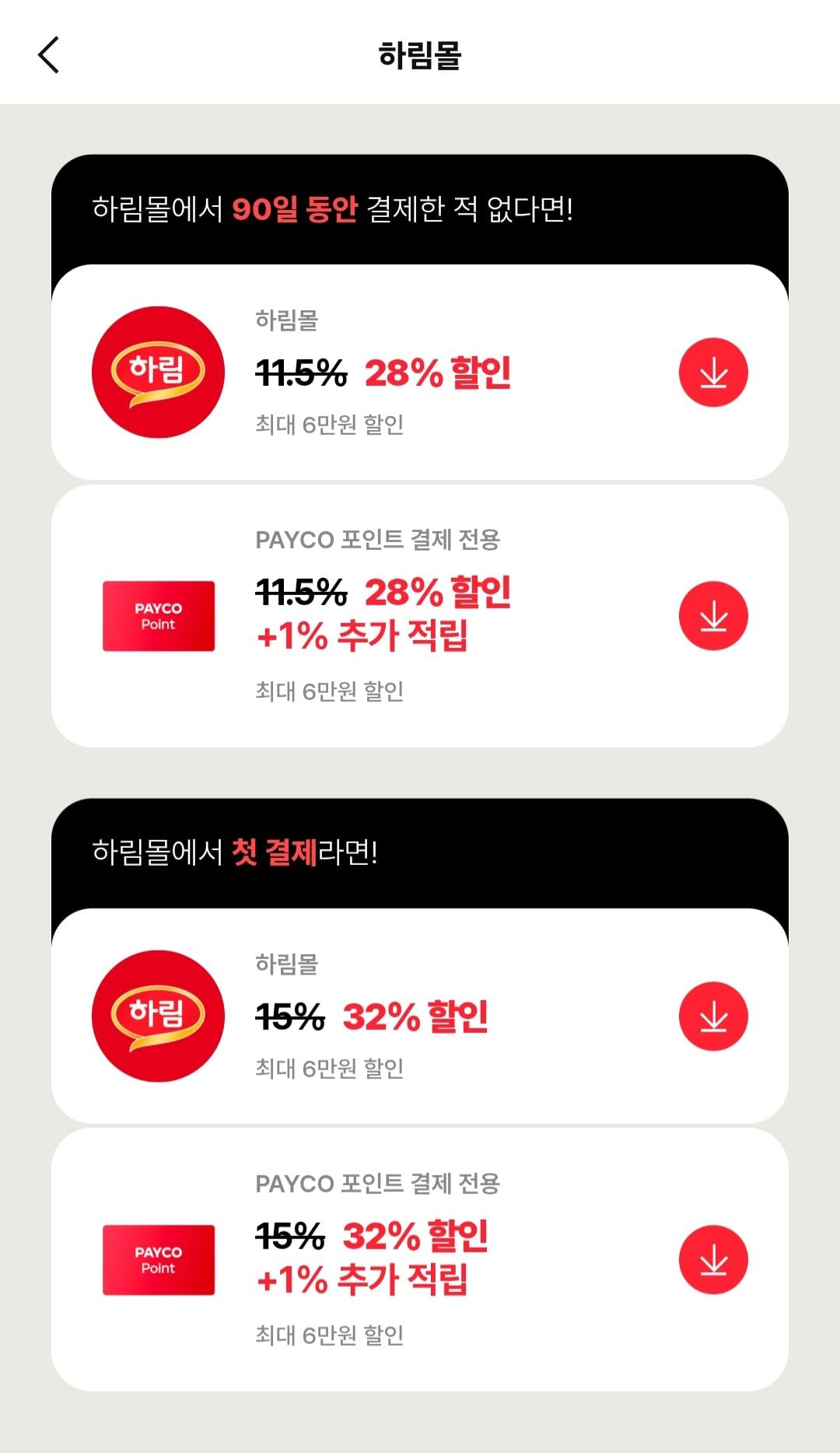Viewport: 840px width, 1453px height.
Task: Download the 하림몰 28% discount coupon
Action: click(x=713, y=373)
